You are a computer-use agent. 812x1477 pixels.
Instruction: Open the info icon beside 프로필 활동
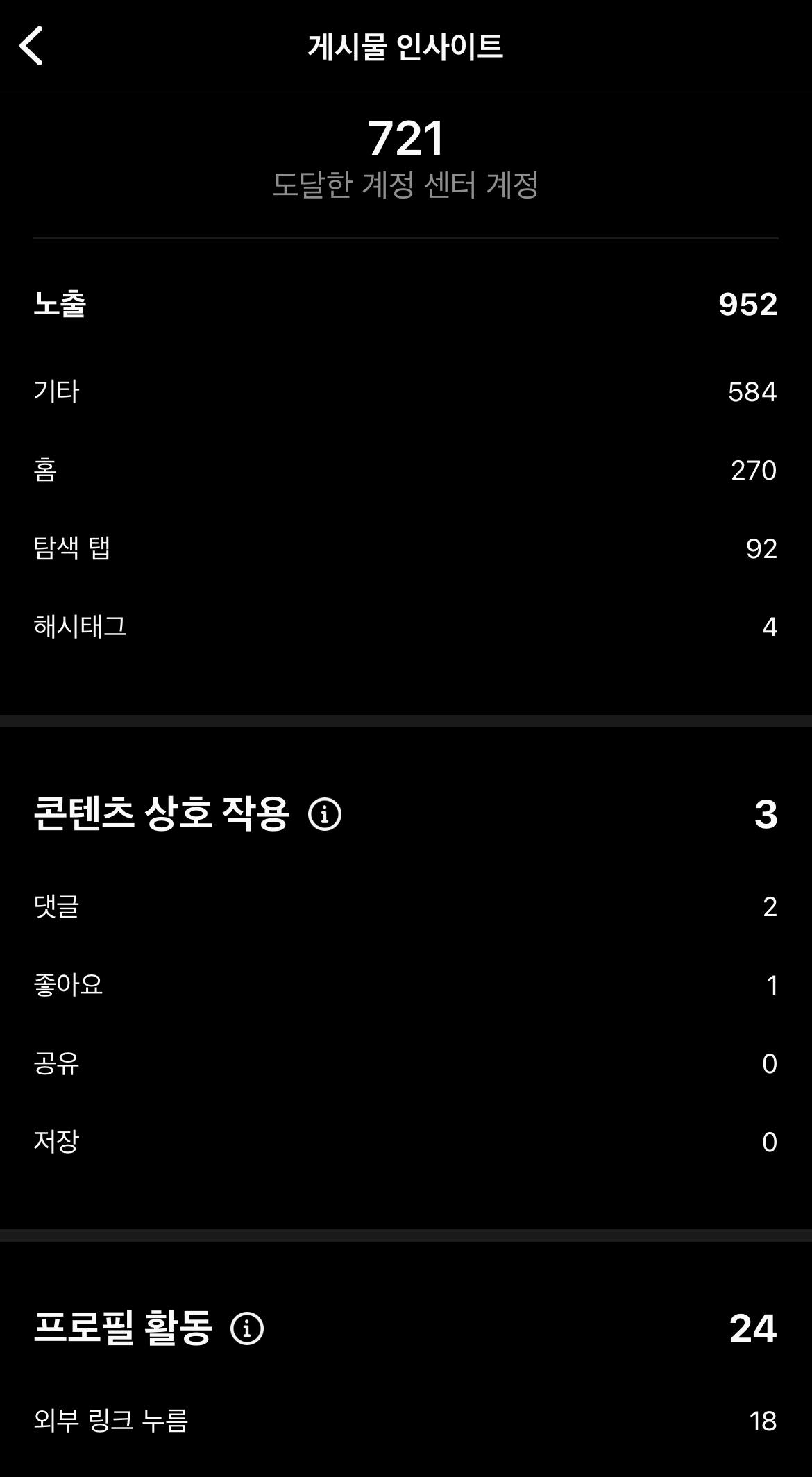pos(247,1328)
